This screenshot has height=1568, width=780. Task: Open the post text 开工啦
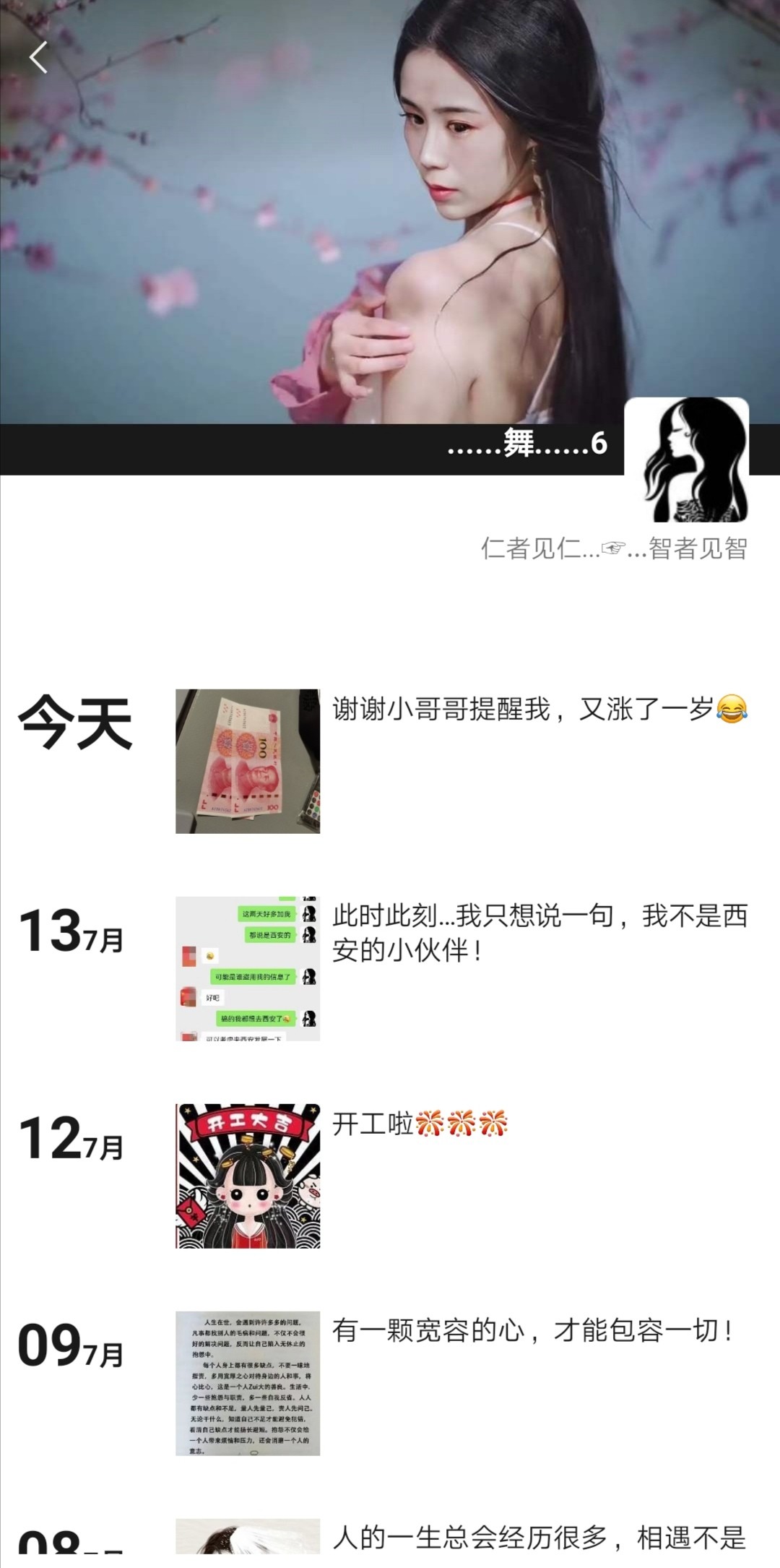(x=419, y=1124)
